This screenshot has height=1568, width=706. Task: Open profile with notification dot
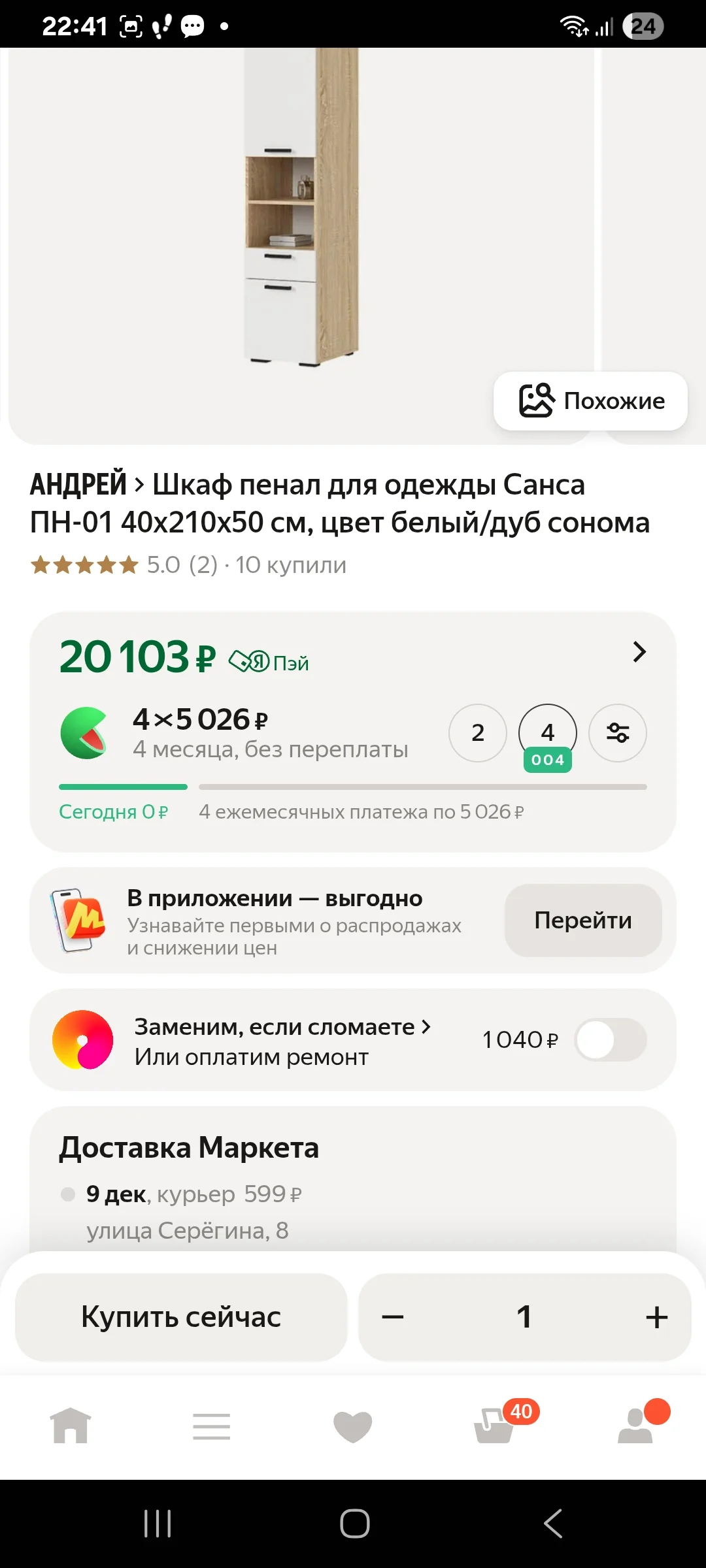click(x=635, y=1426)
